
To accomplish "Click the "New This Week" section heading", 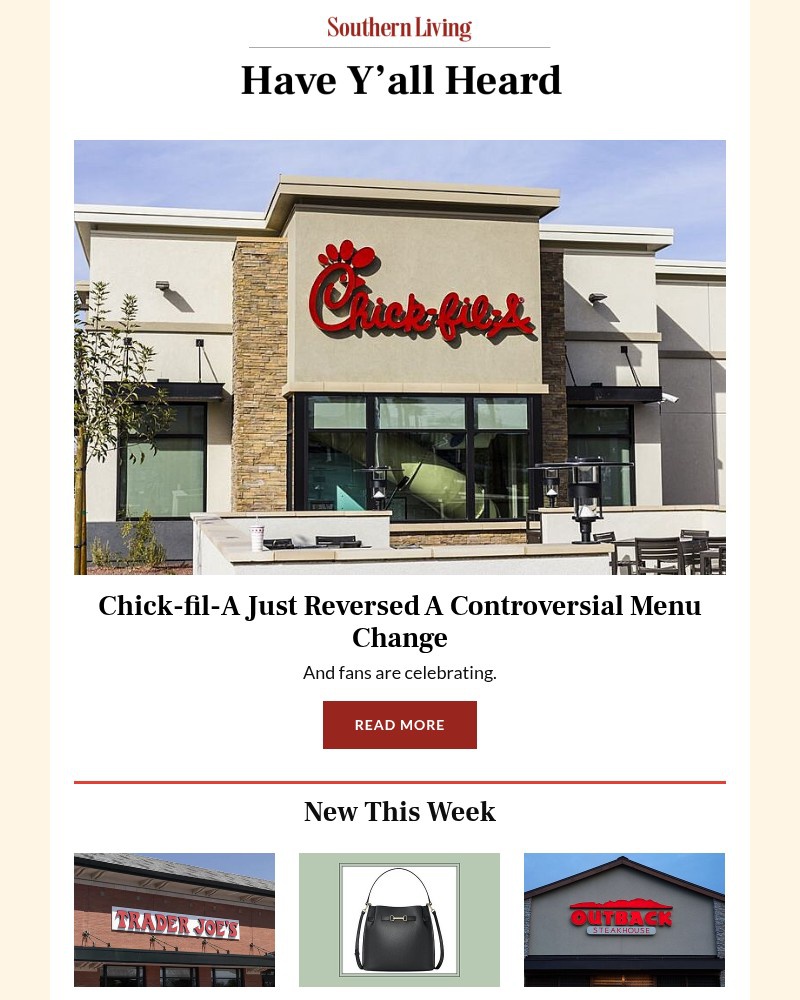I will 399,812.
